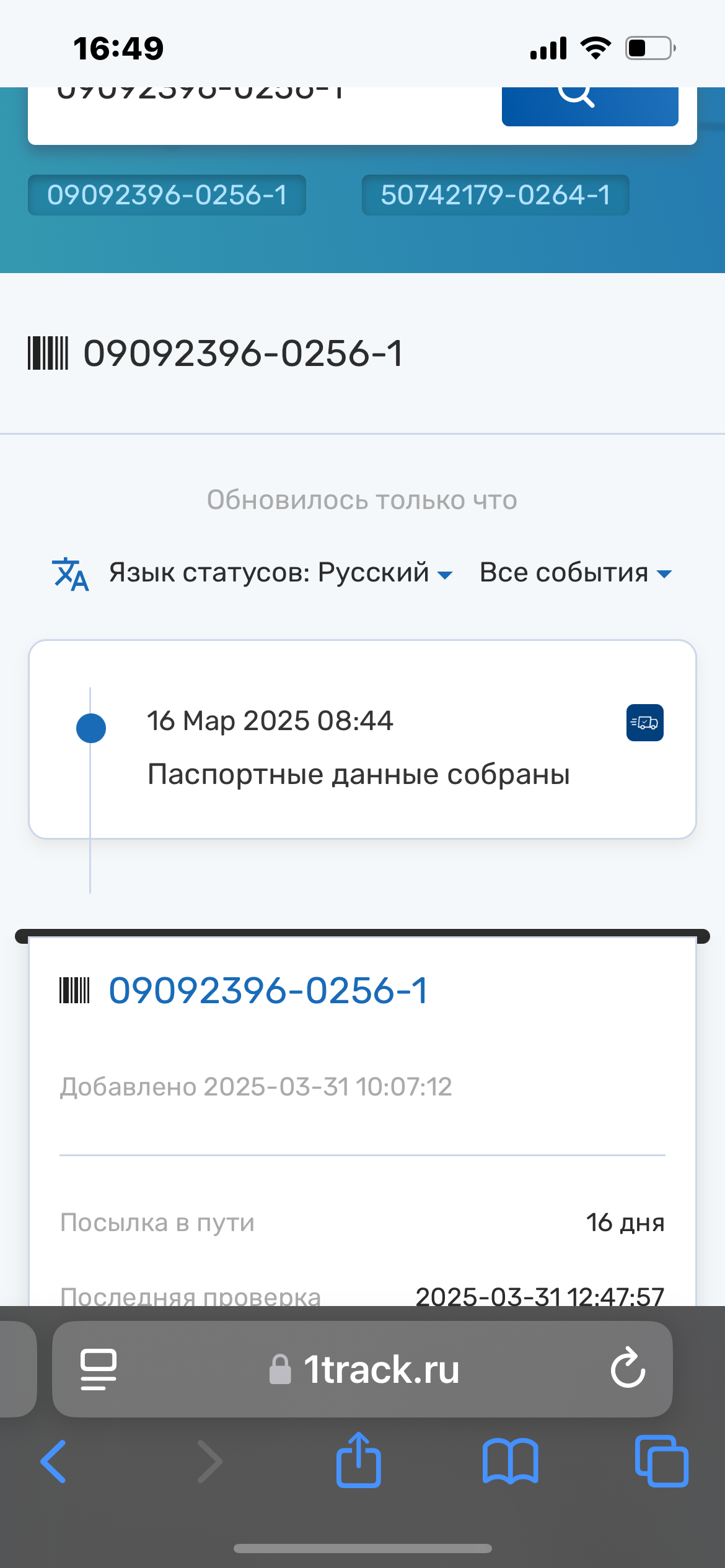Reload the 1track.ru page
725x1568 pixels.
pyautogui.click(x=628, y=1368)
